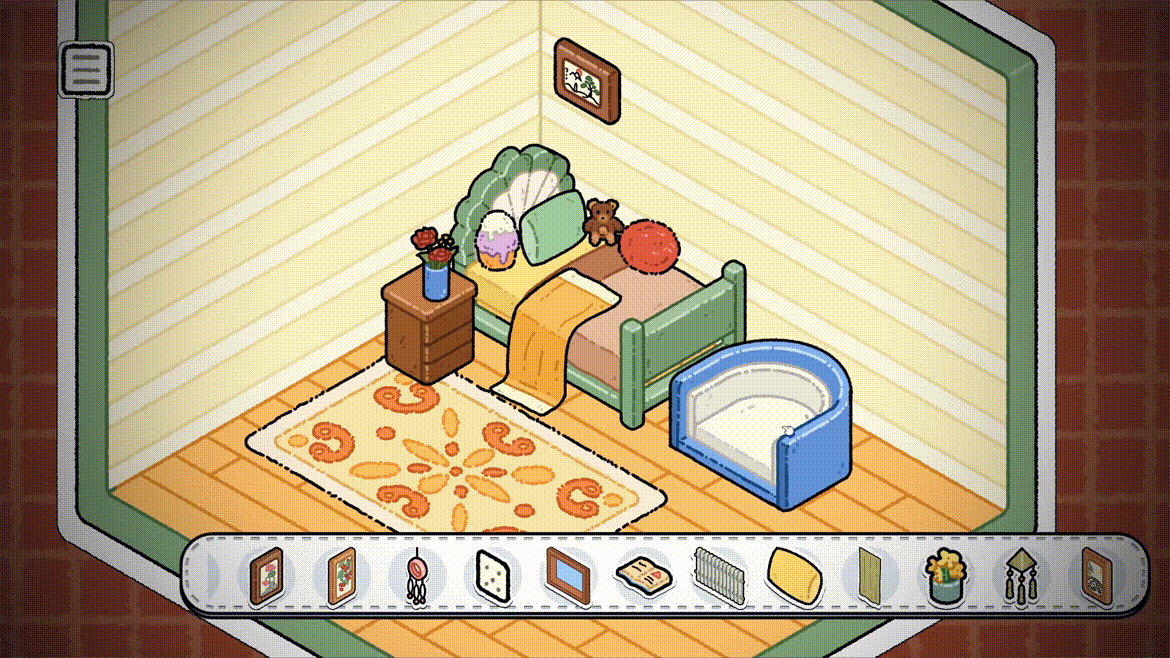This screenshot has height=658, width=1170.
Task: Pick the yellow pillow from the tray
Action: pyautogui.click(x=794, y=575)
